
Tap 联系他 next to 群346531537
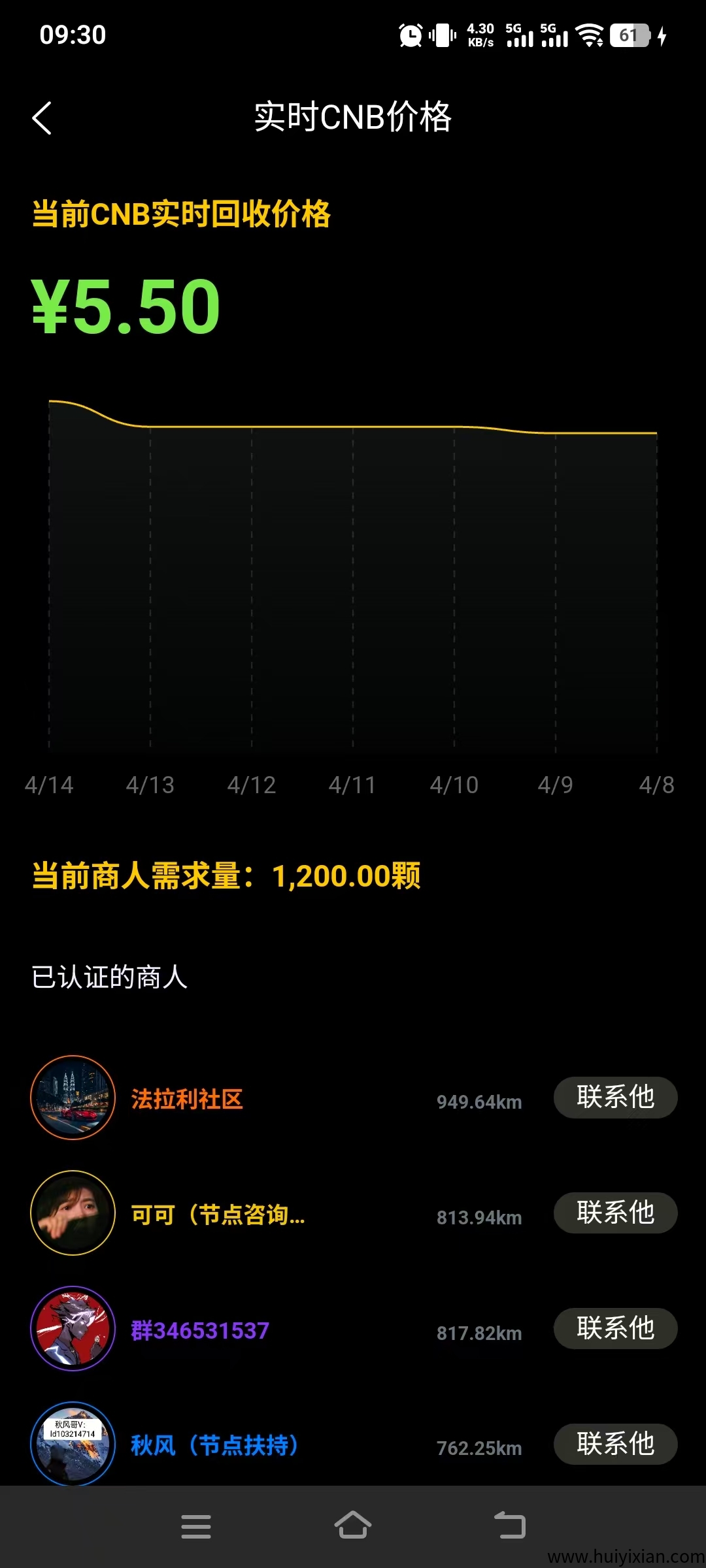pos(615,1328)
